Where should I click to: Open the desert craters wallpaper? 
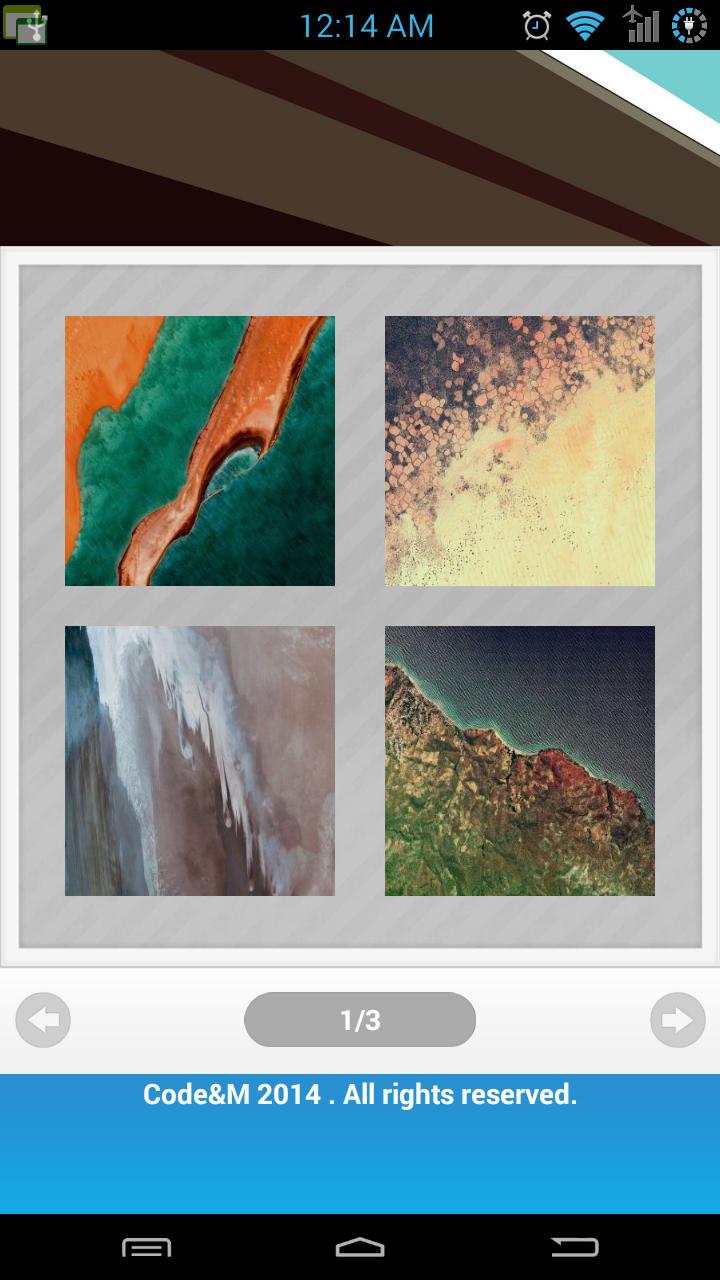pos(519,450)
